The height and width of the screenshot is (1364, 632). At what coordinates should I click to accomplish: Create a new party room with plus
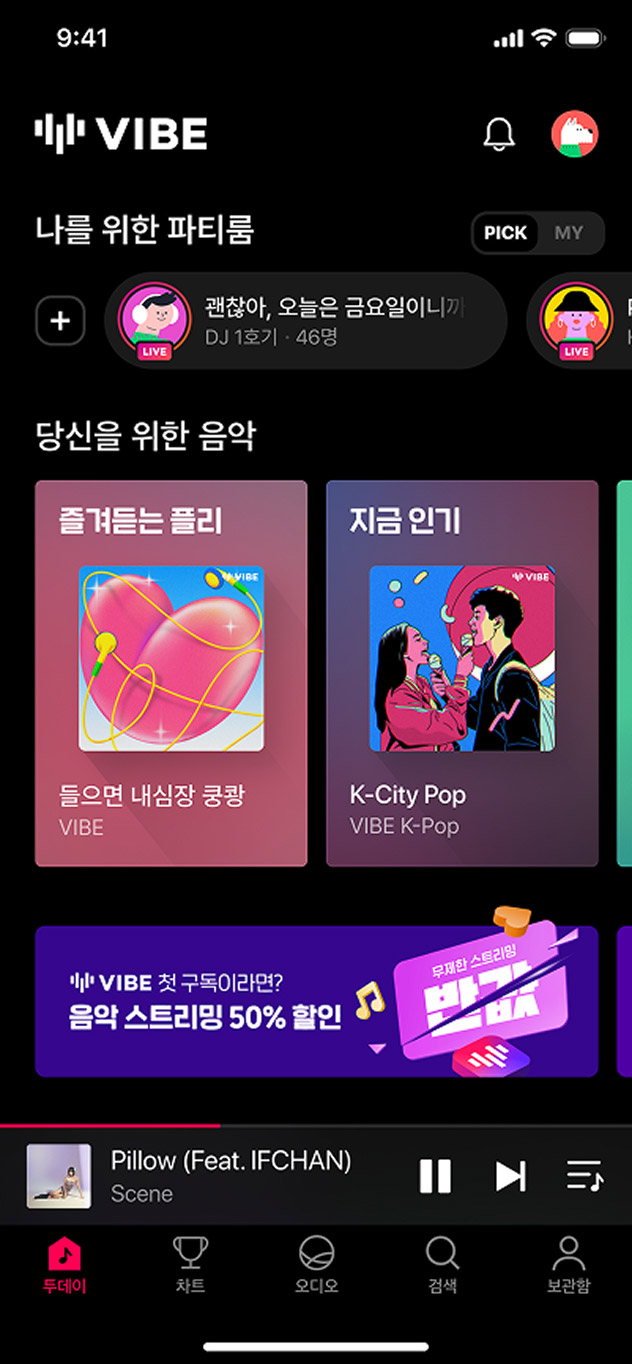tap(60, 321)
